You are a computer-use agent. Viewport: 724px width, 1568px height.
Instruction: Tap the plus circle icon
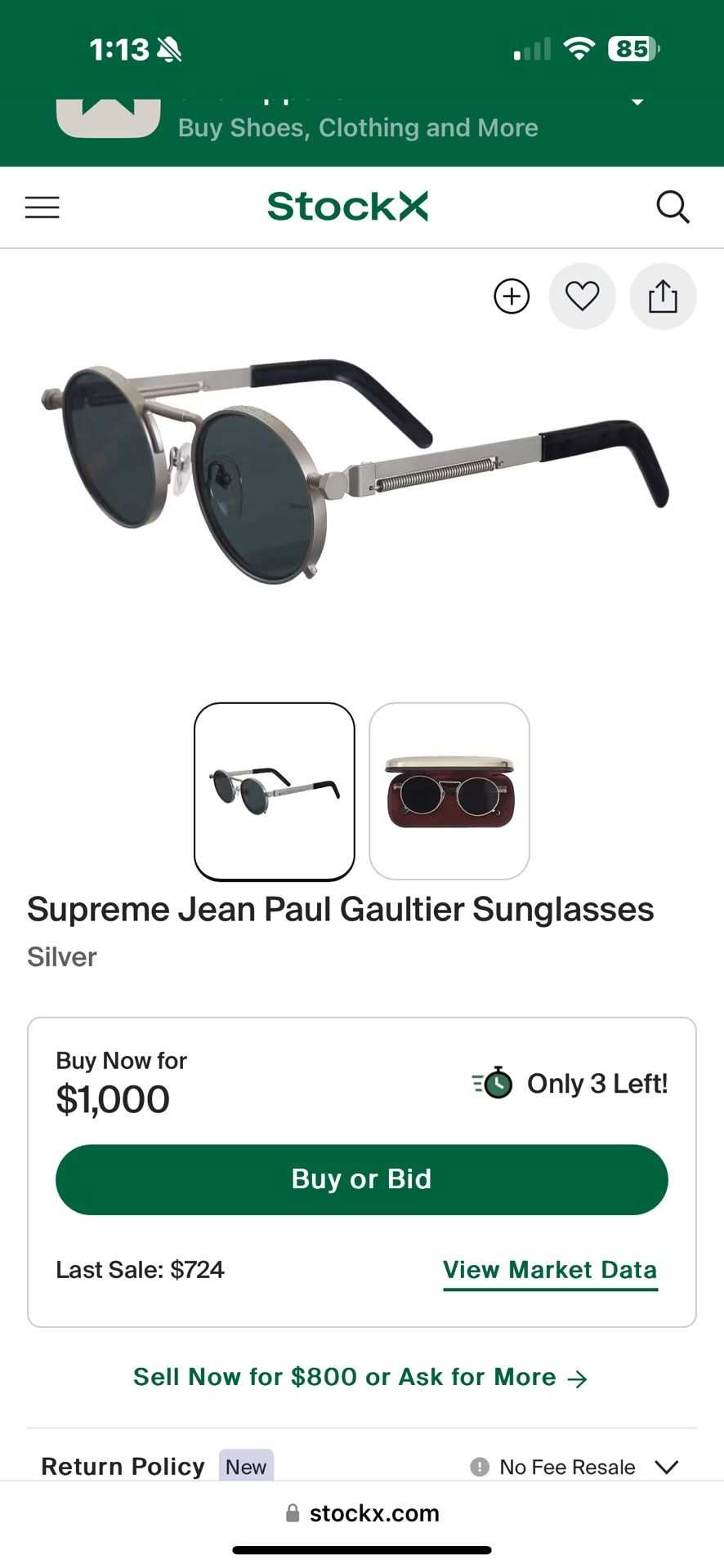pyautogui.click(x=512, y=296)
